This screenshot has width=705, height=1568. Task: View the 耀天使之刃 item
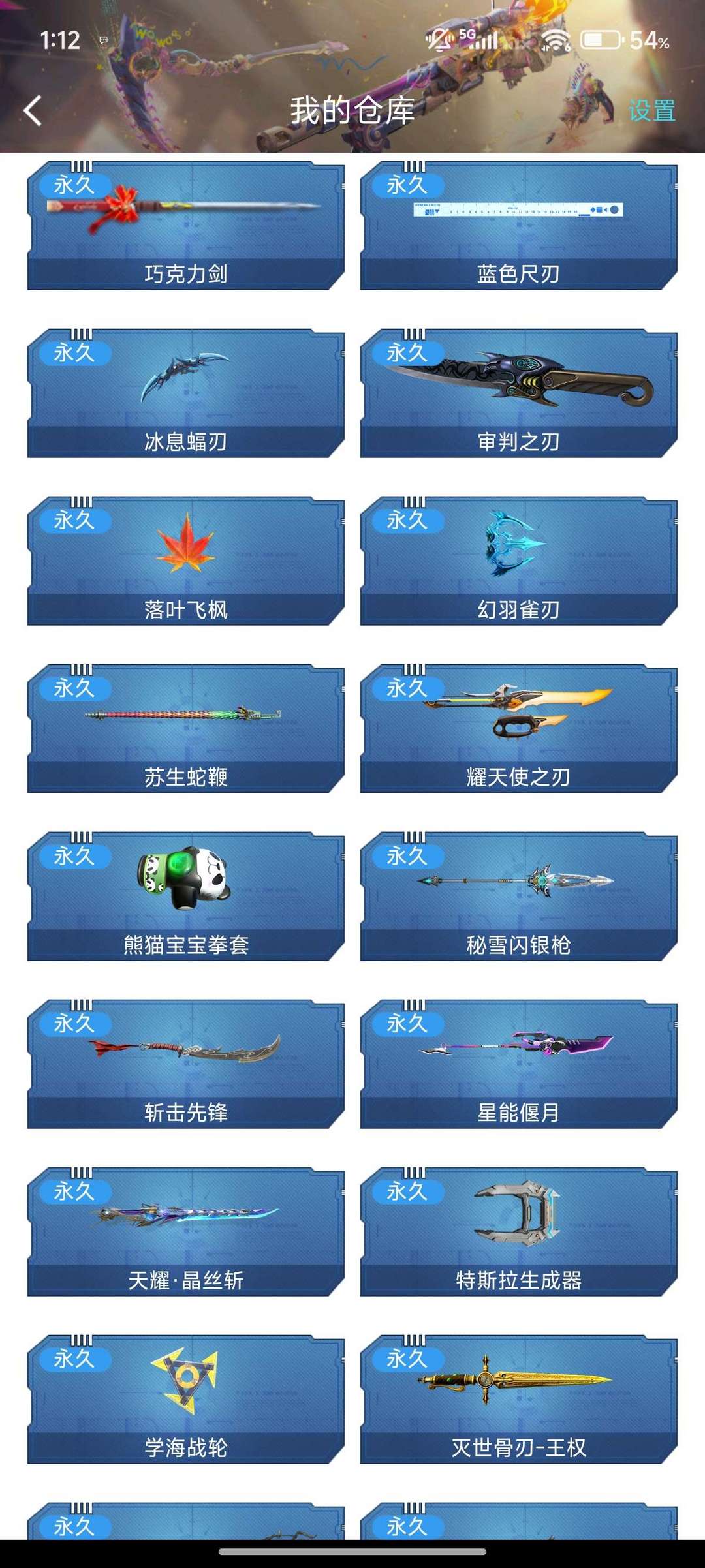click(x=518, y=729)
